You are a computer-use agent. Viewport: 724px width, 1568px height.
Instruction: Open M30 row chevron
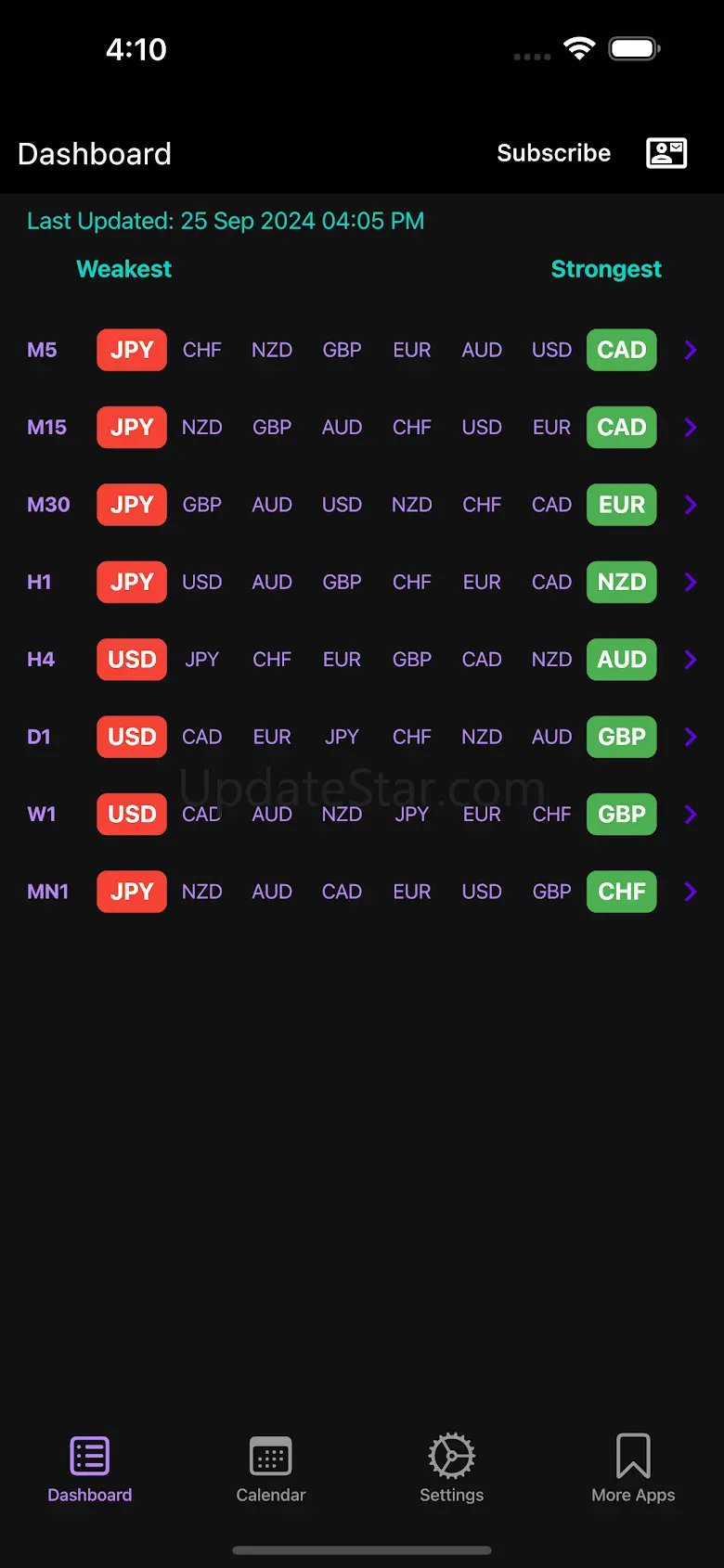coord(691,505)
